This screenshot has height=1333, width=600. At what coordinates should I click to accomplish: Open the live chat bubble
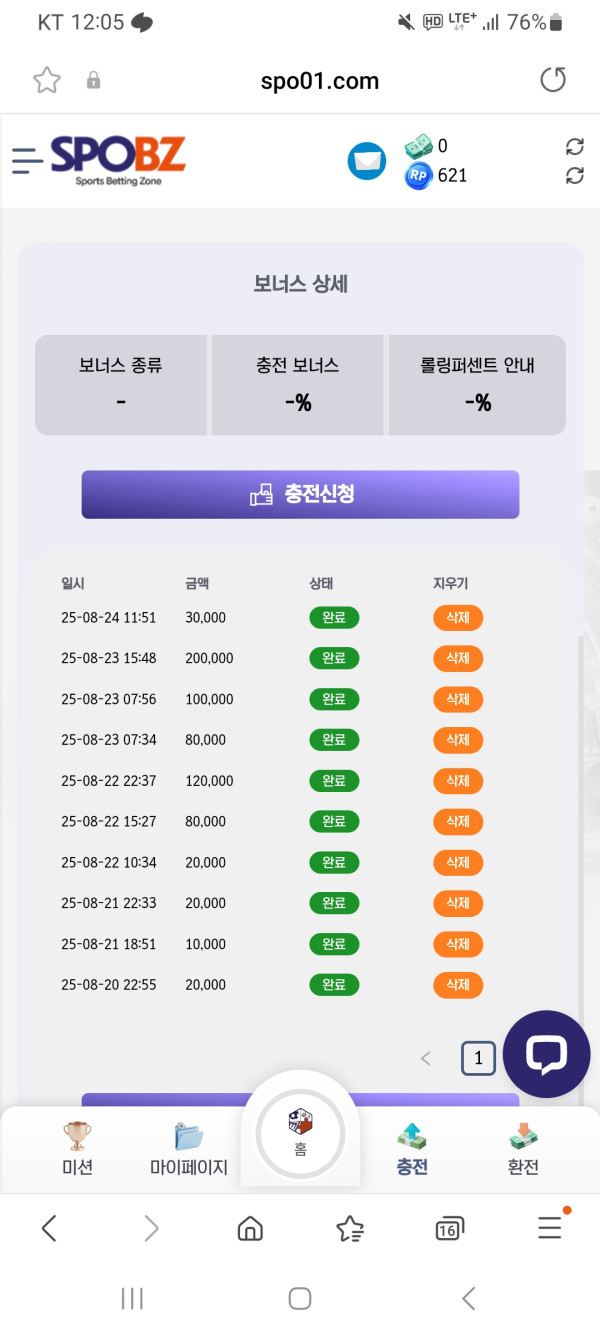click(x=546, y=1054)
